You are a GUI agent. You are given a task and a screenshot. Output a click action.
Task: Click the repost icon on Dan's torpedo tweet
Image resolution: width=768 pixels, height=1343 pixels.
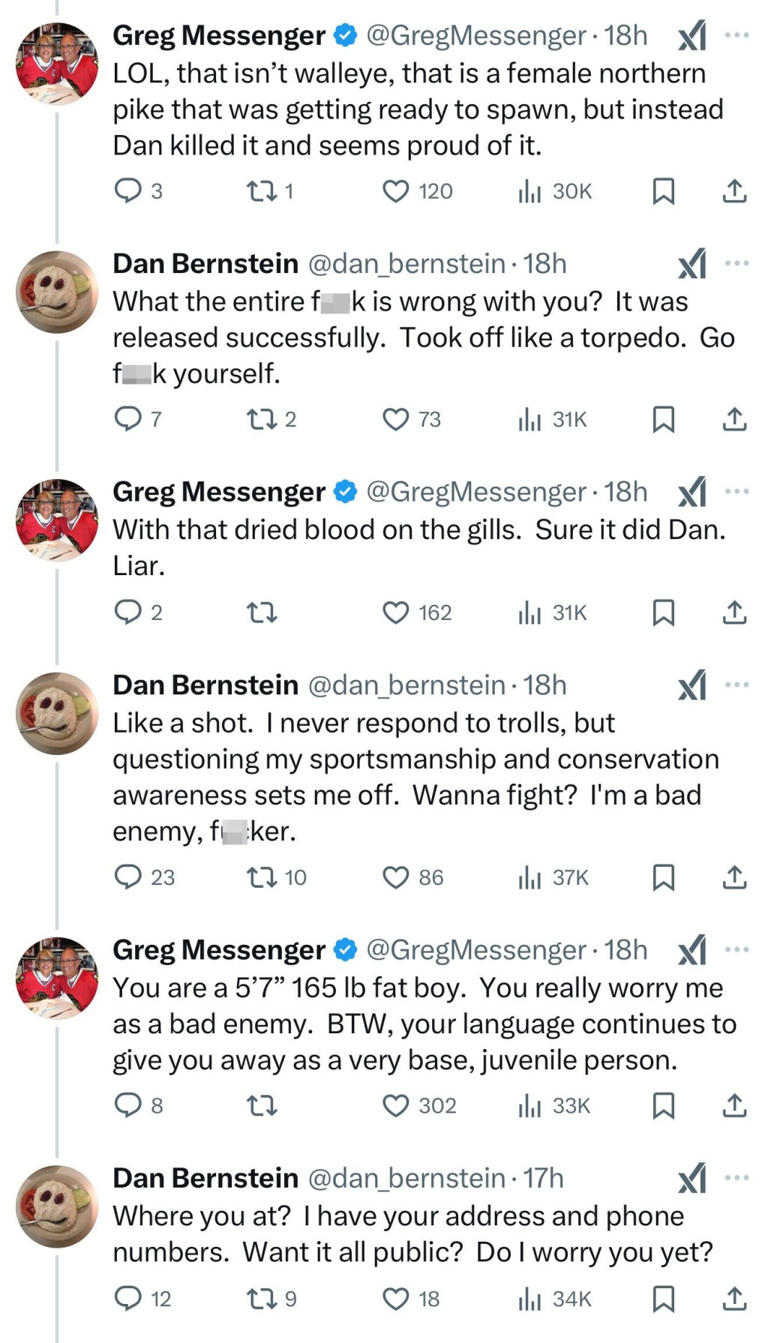click(262, 419)
